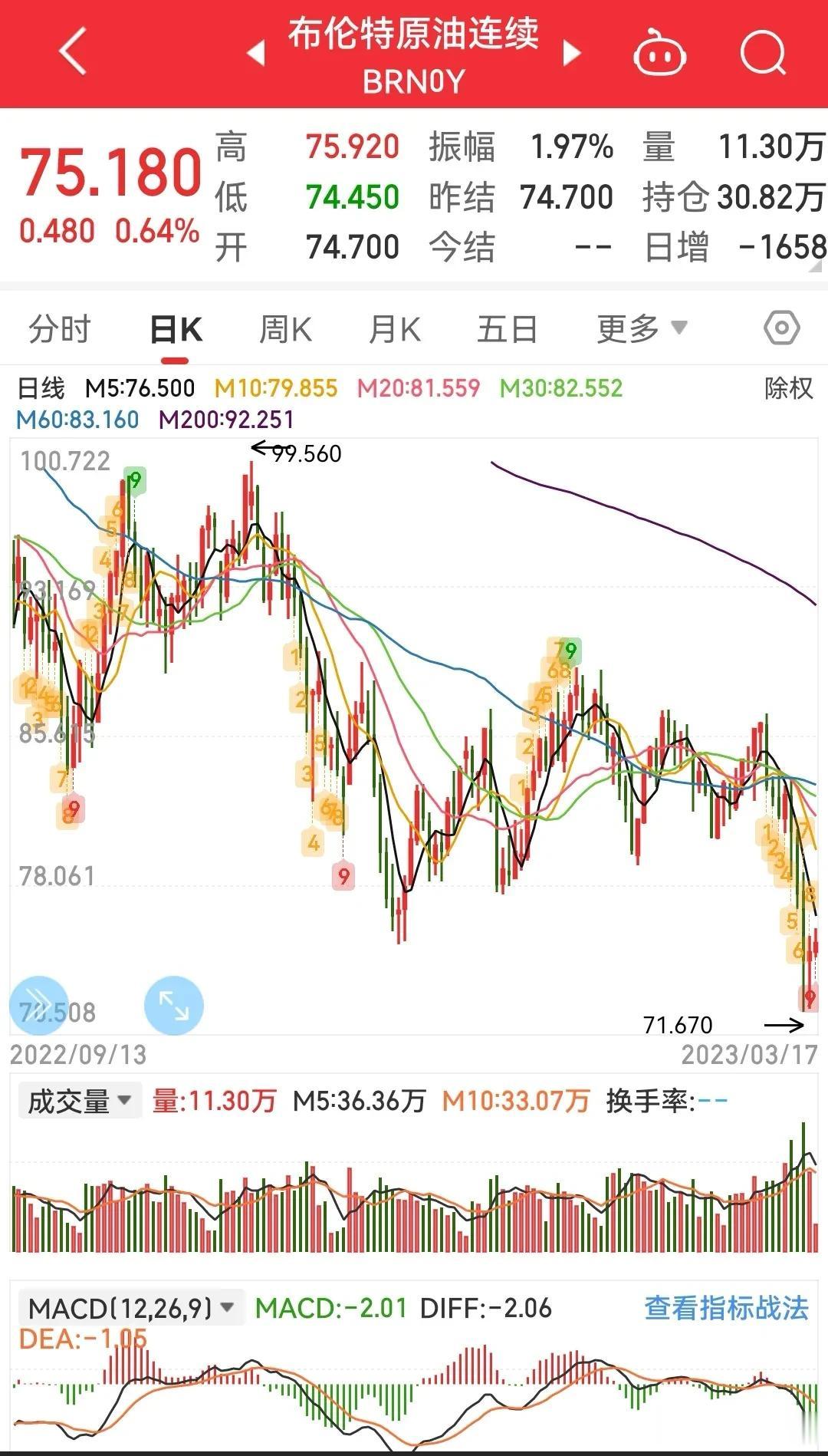Open the 查看指标战法 link
828x1456 pixels.
[725, 1308]
